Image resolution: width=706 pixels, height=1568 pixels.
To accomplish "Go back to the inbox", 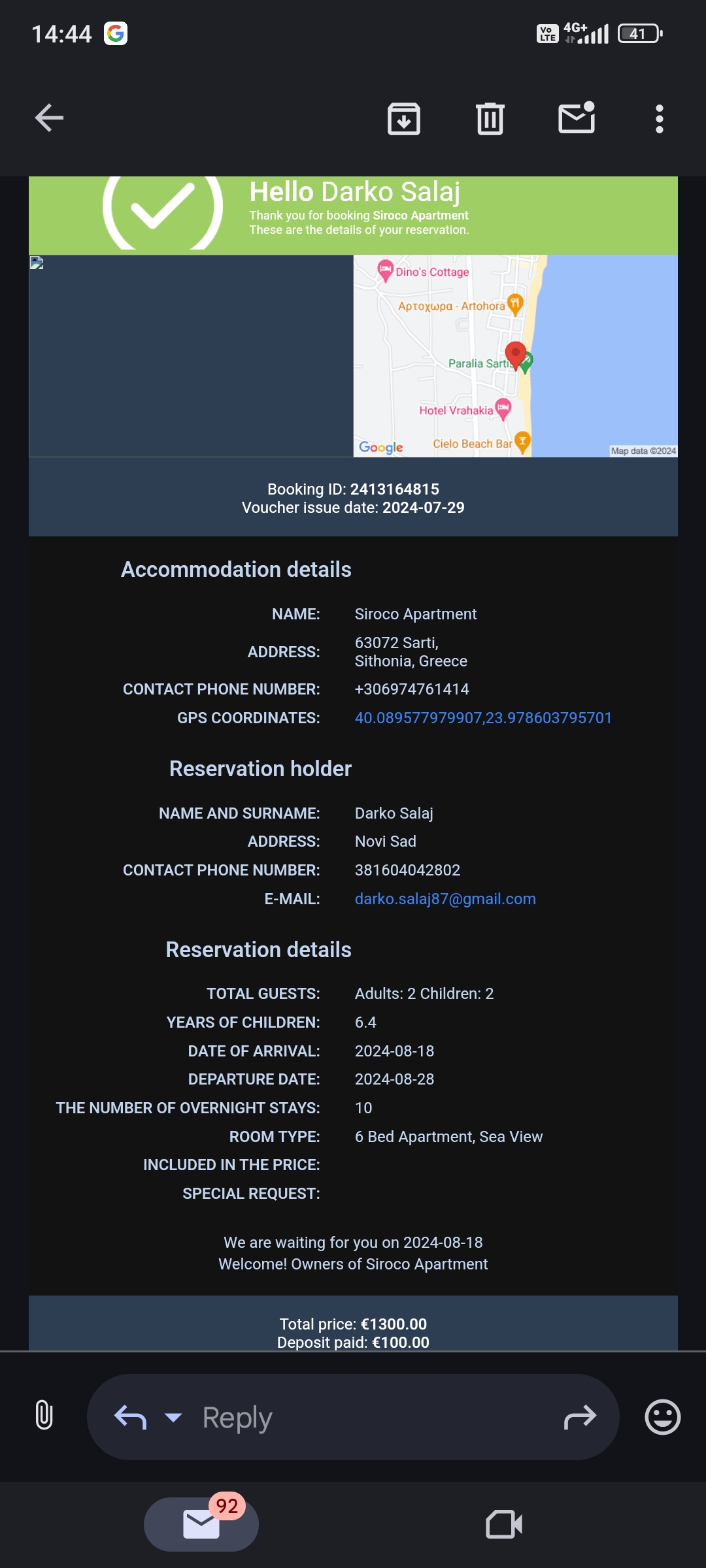I will pyautogui.click(x=49, y=118).
